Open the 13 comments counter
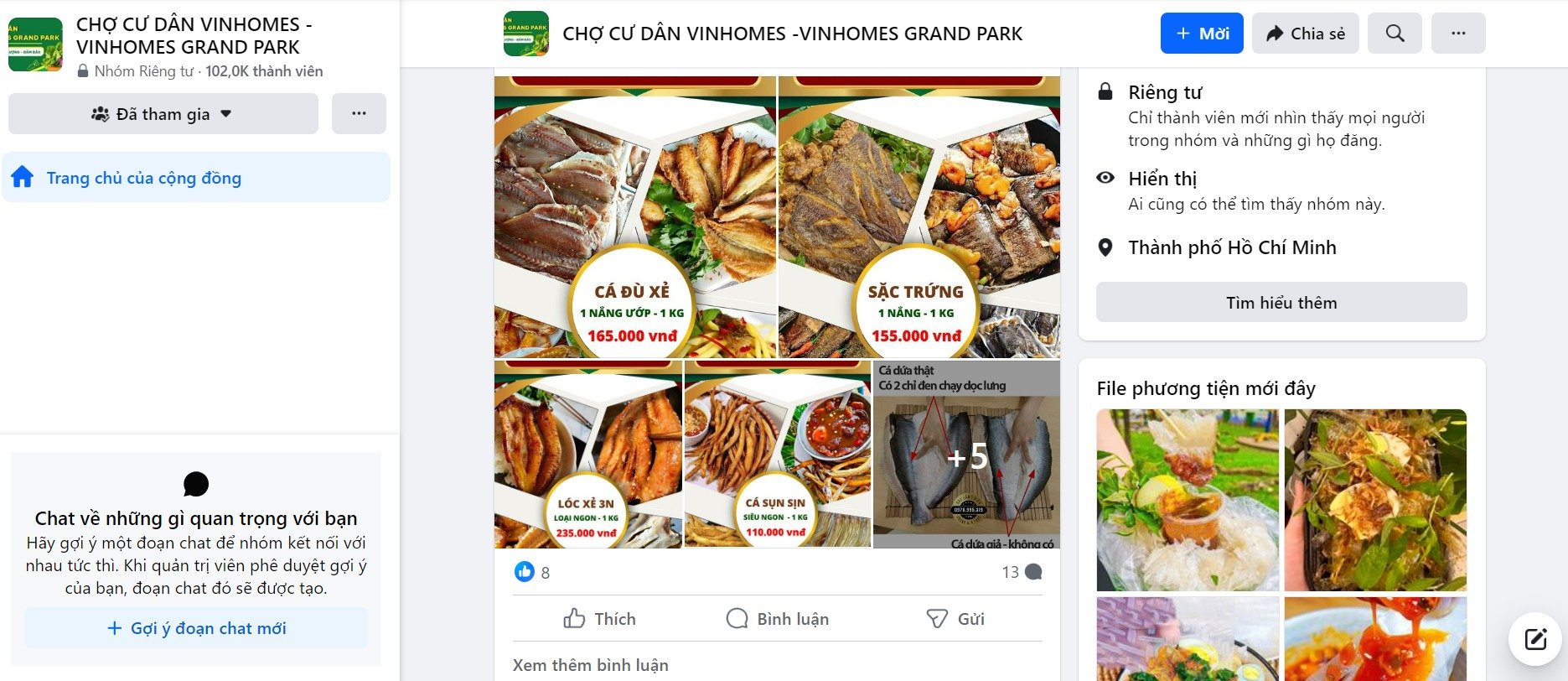Image resolution: width=1568 pixels, height=681 pixels. point(1021,572)
